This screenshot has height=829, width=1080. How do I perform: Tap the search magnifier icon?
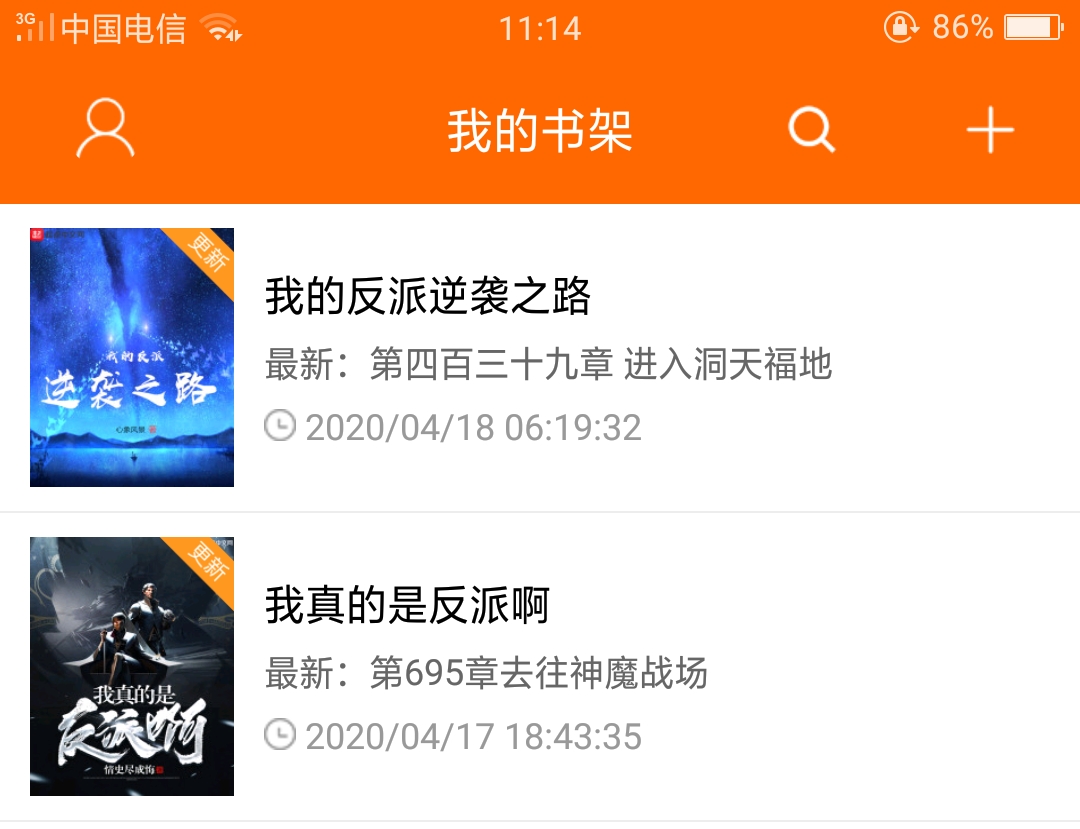811,130
